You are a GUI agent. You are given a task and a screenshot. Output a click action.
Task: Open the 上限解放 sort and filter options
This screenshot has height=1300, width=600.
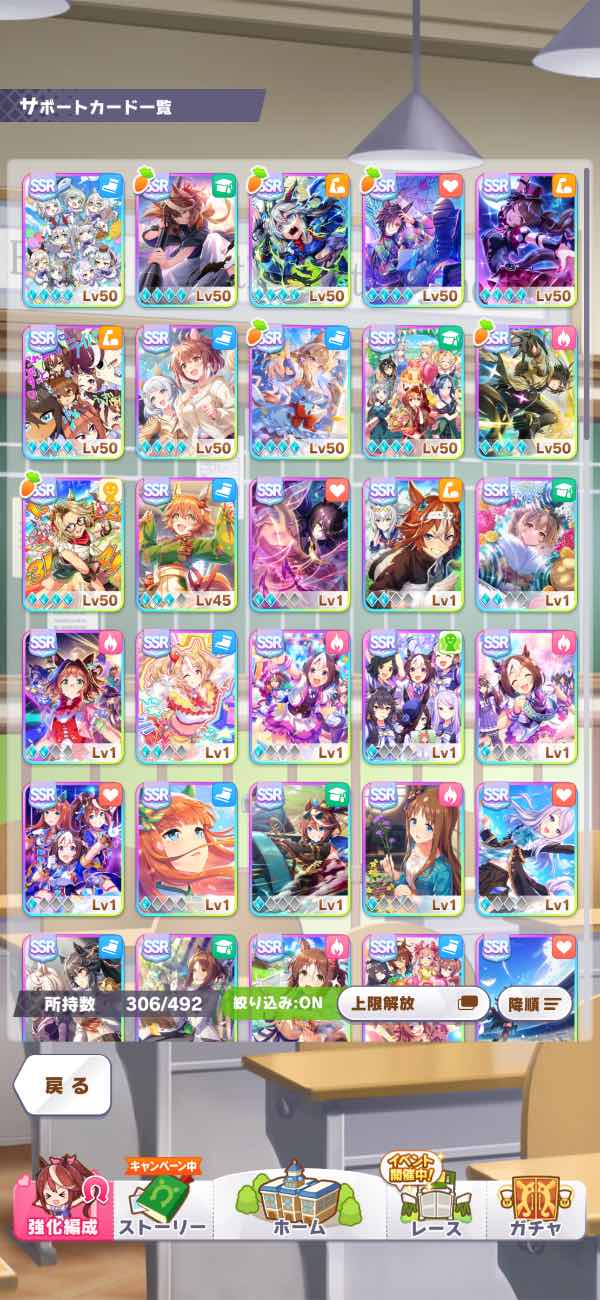(x=412, y=1003)
